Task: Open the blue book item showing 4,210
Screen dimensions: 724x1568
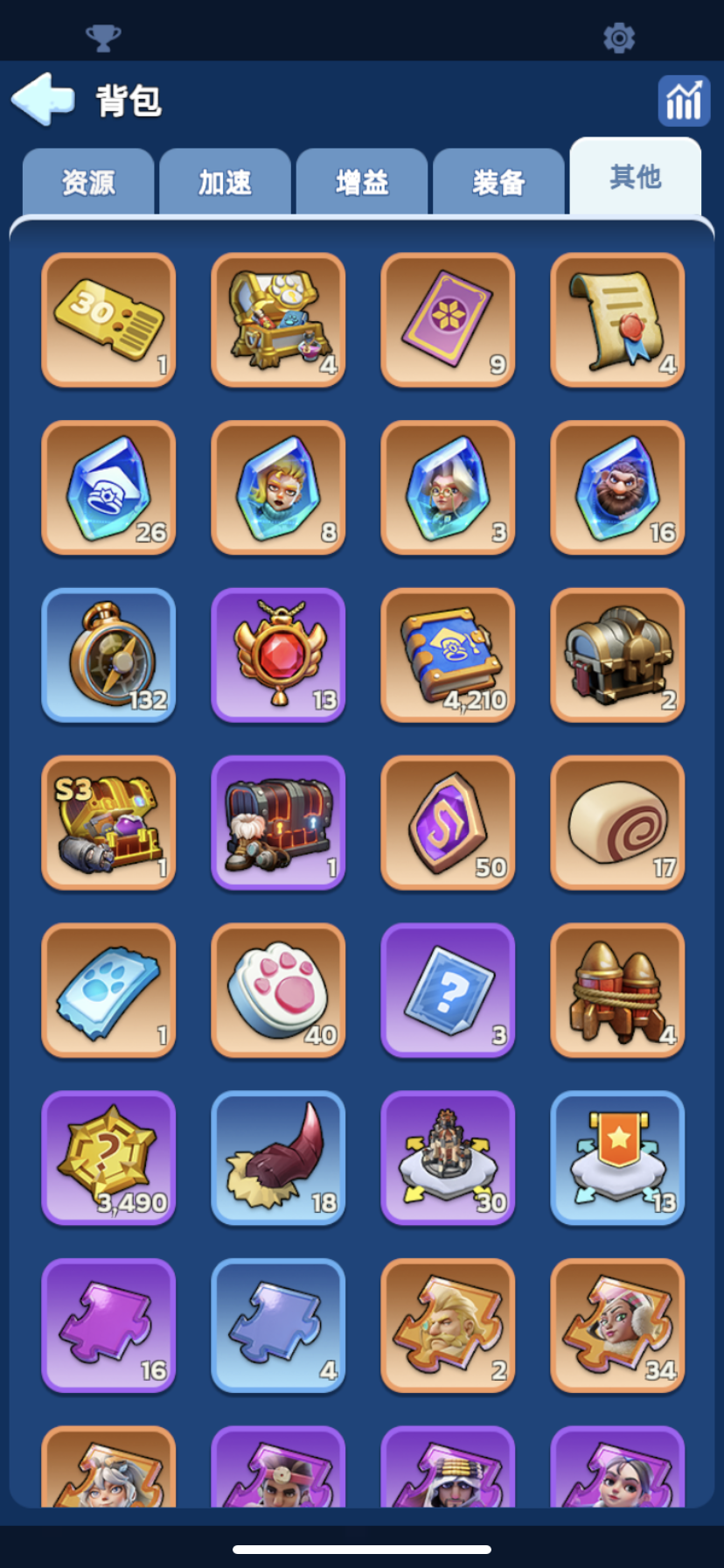Action: point(448,655)
